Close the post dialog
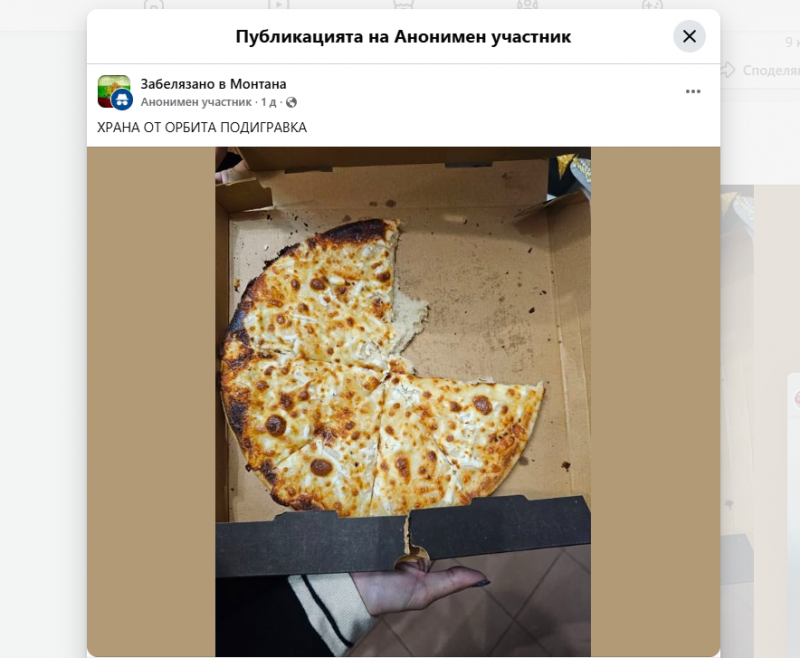Image resolution: width=800 pixels, height=658 pixels. point(689,37)
